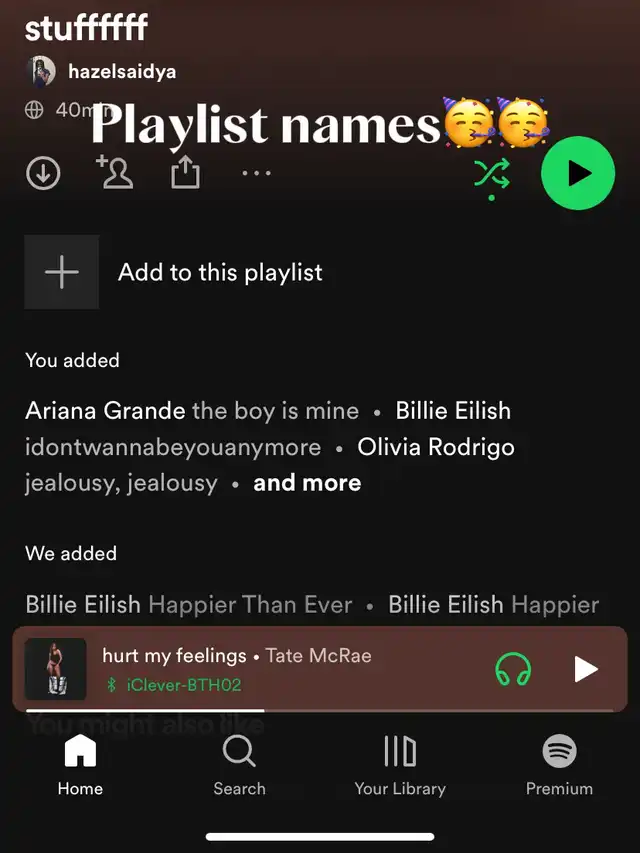Open hazelsaidya's profile
Screen dimensions: 640x853
click(120, 71)
